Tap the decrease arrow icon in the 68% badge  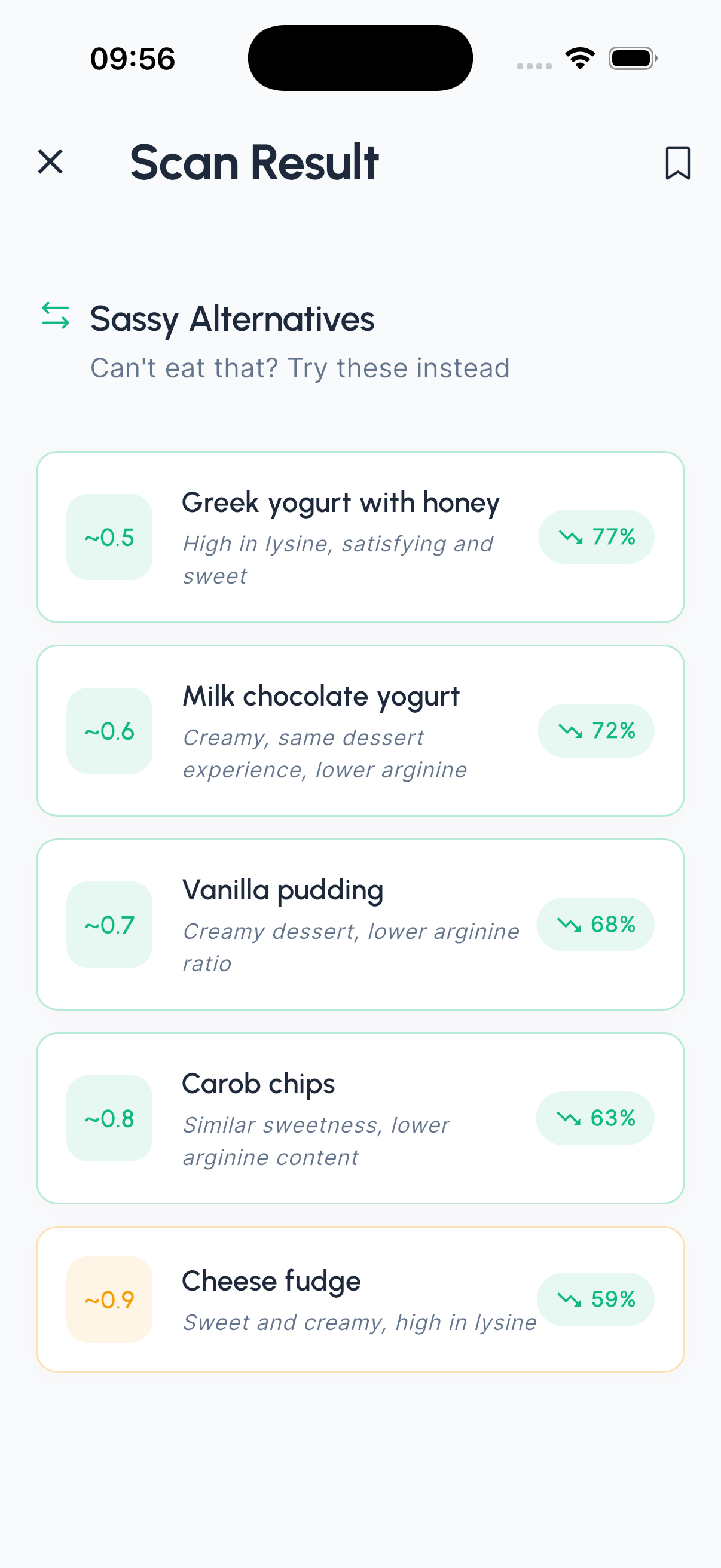[570, 924]
